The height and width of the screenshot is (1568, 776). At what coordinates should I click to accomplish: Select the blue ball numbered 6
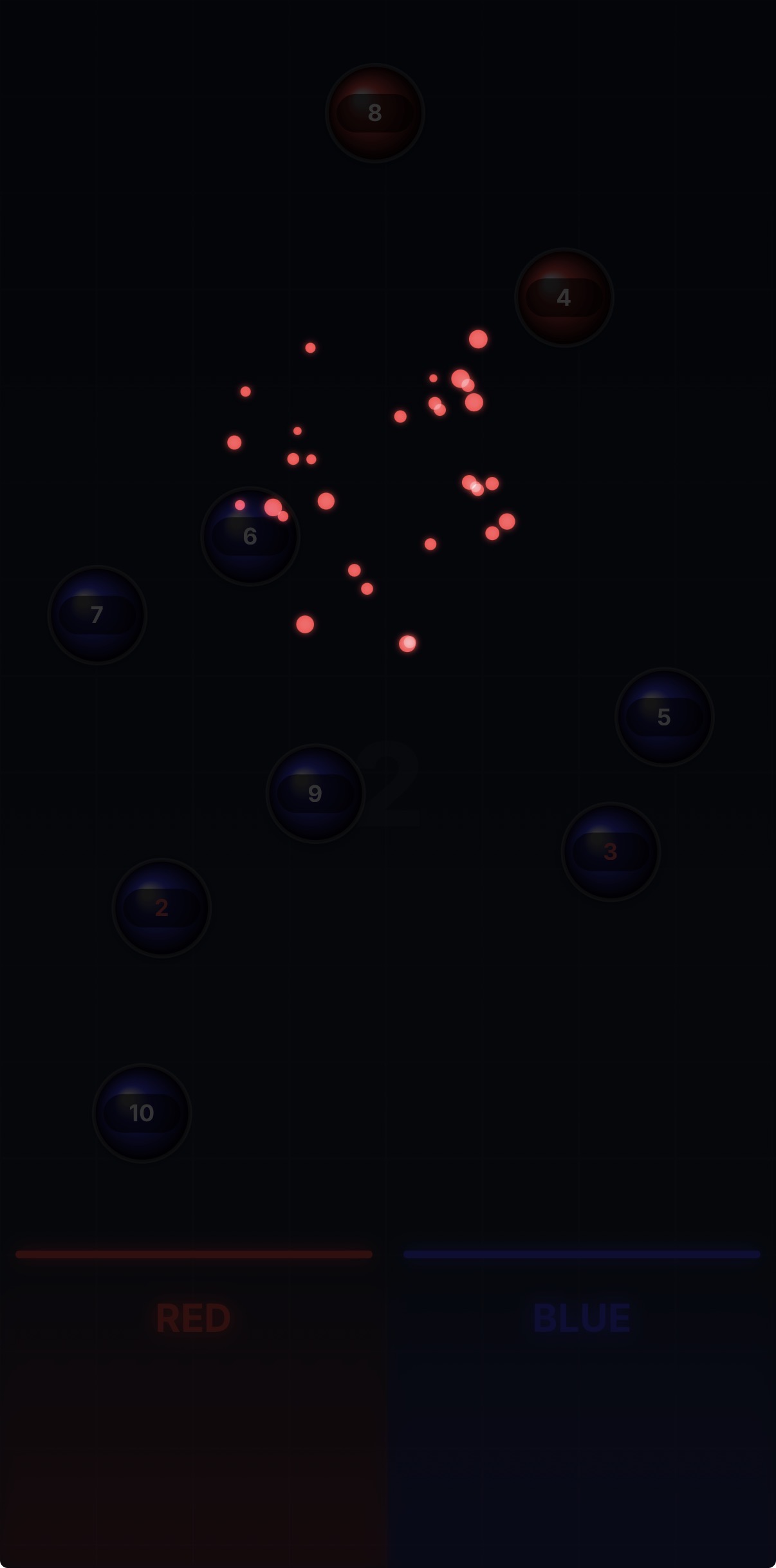click(x=250, y=536)
